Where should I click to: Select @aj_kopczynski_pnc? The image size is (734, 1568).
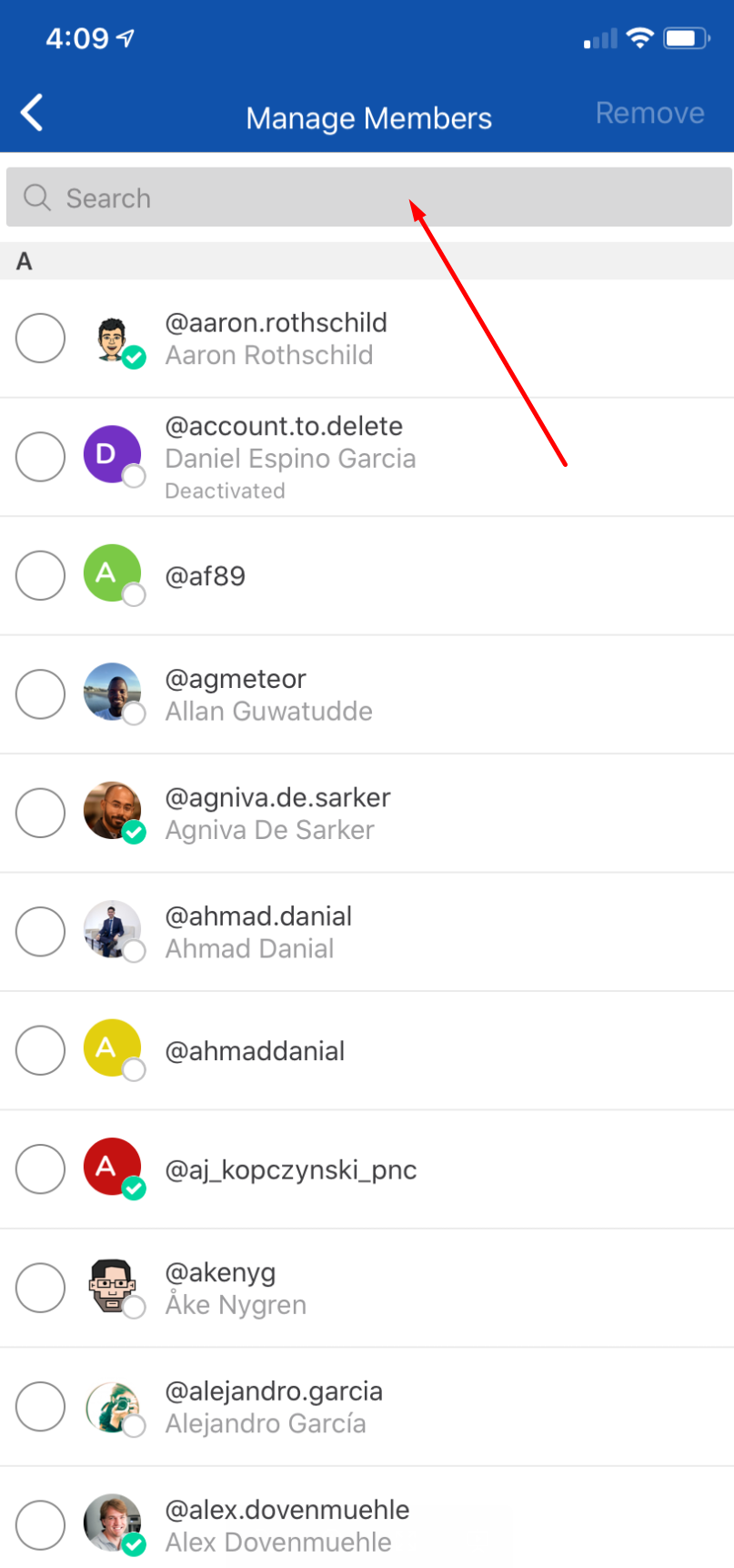(x=41, y=1169)
